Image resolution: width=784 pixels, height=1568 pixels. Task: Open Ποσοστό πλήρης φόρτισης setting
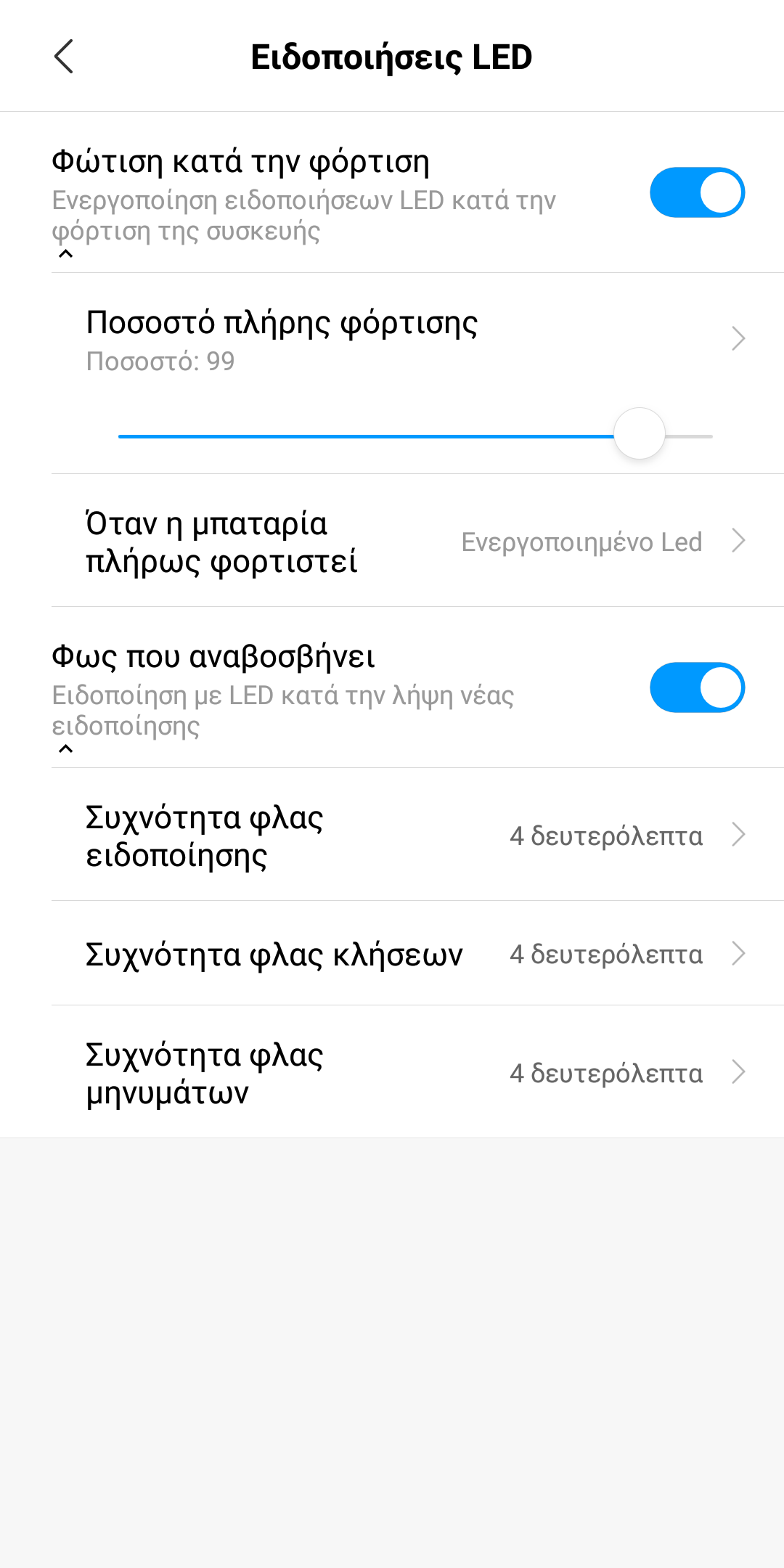[414, 340]
